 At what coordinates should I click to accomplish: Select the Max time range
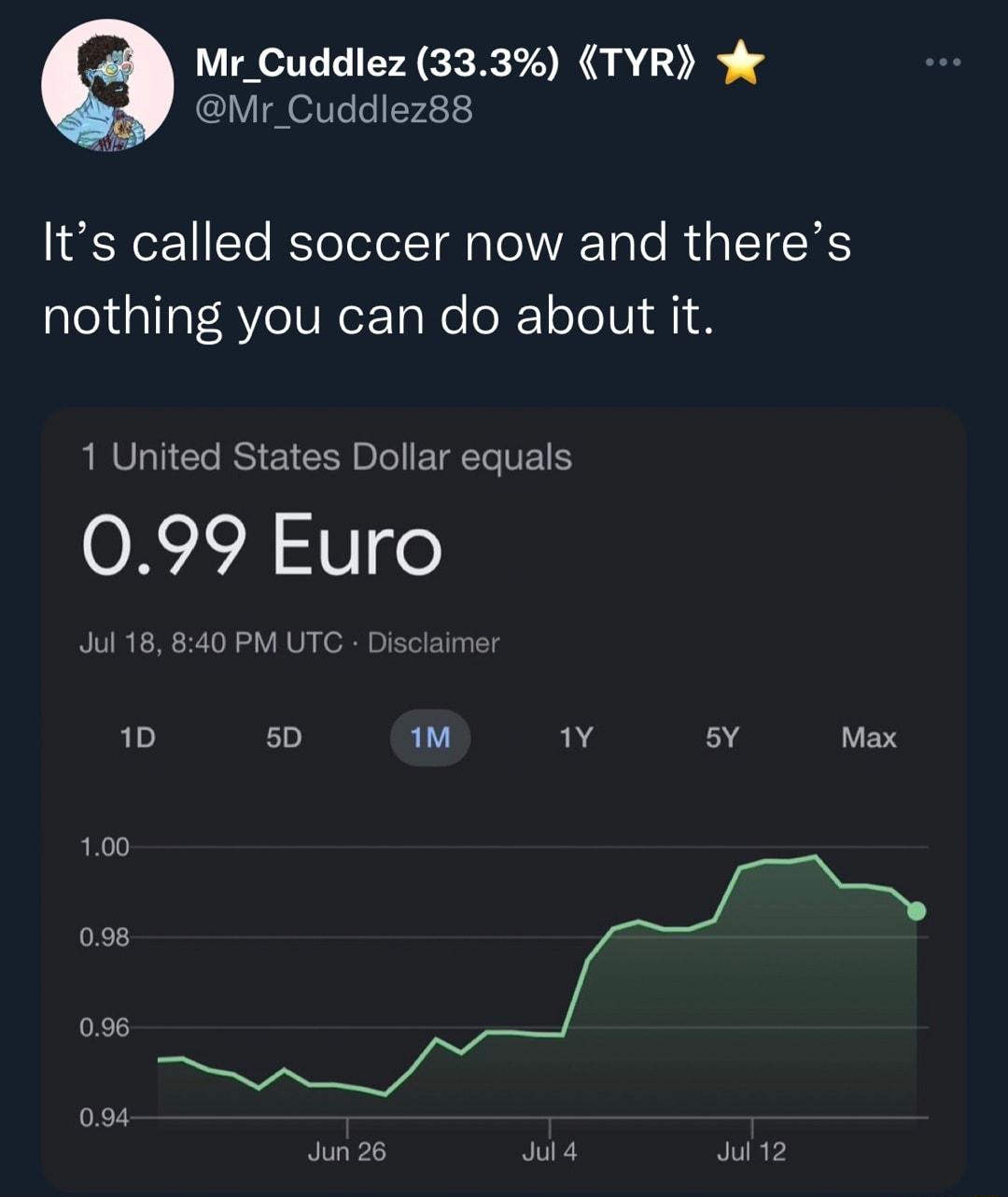[x=869, y=739]
